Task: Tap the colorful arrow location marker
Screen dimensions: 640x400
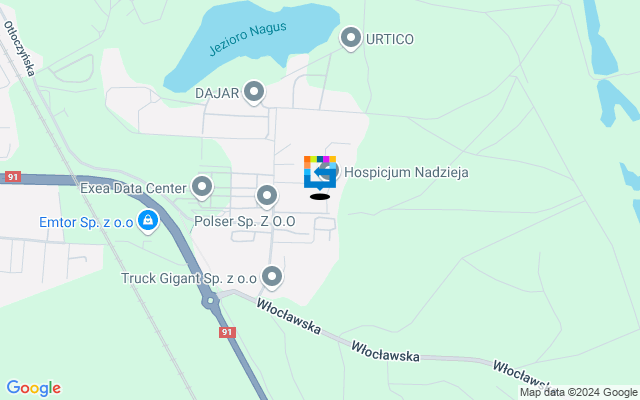Action: coord(319,172)
